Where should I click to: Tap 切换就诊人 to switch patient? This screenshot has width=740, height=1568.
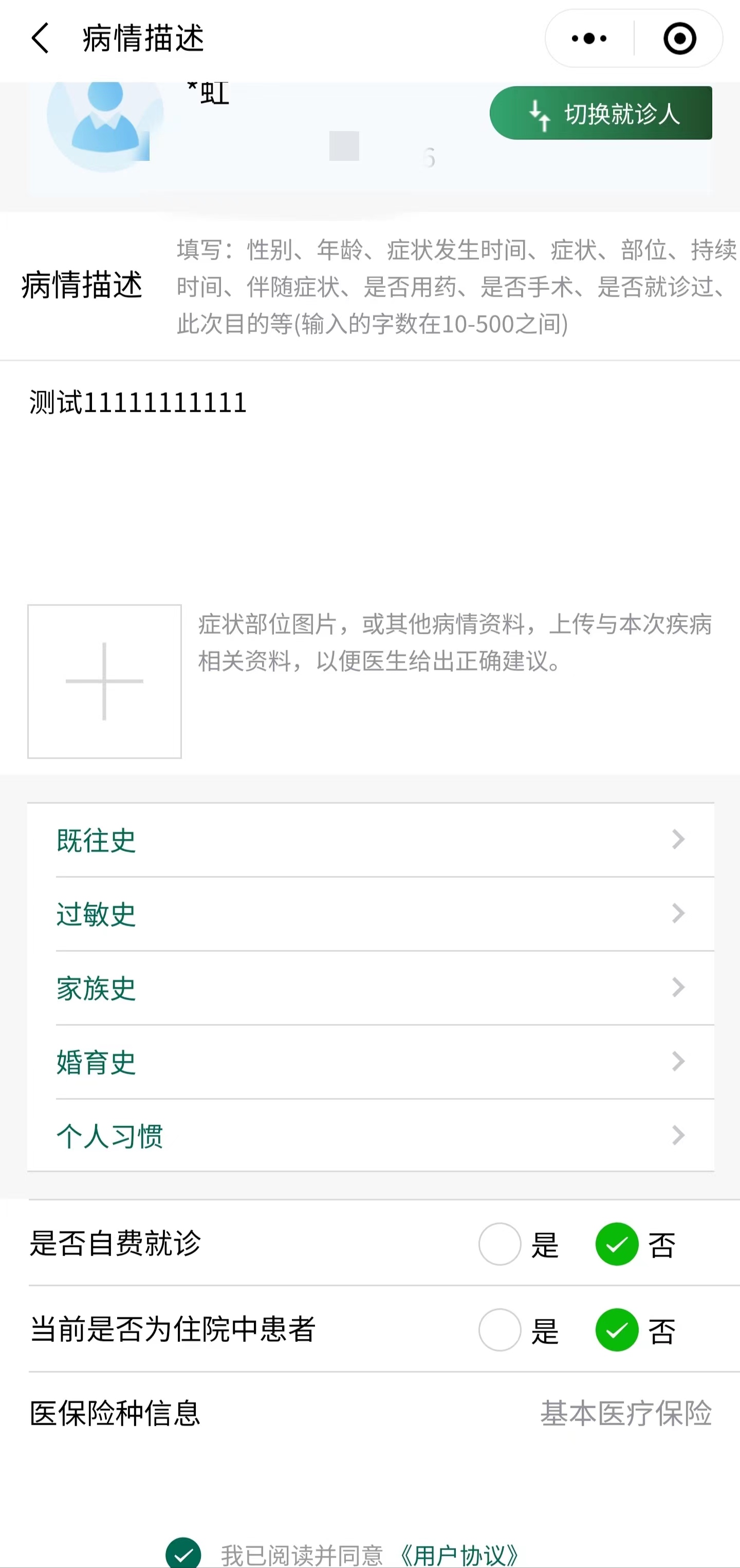pos(601,113)
